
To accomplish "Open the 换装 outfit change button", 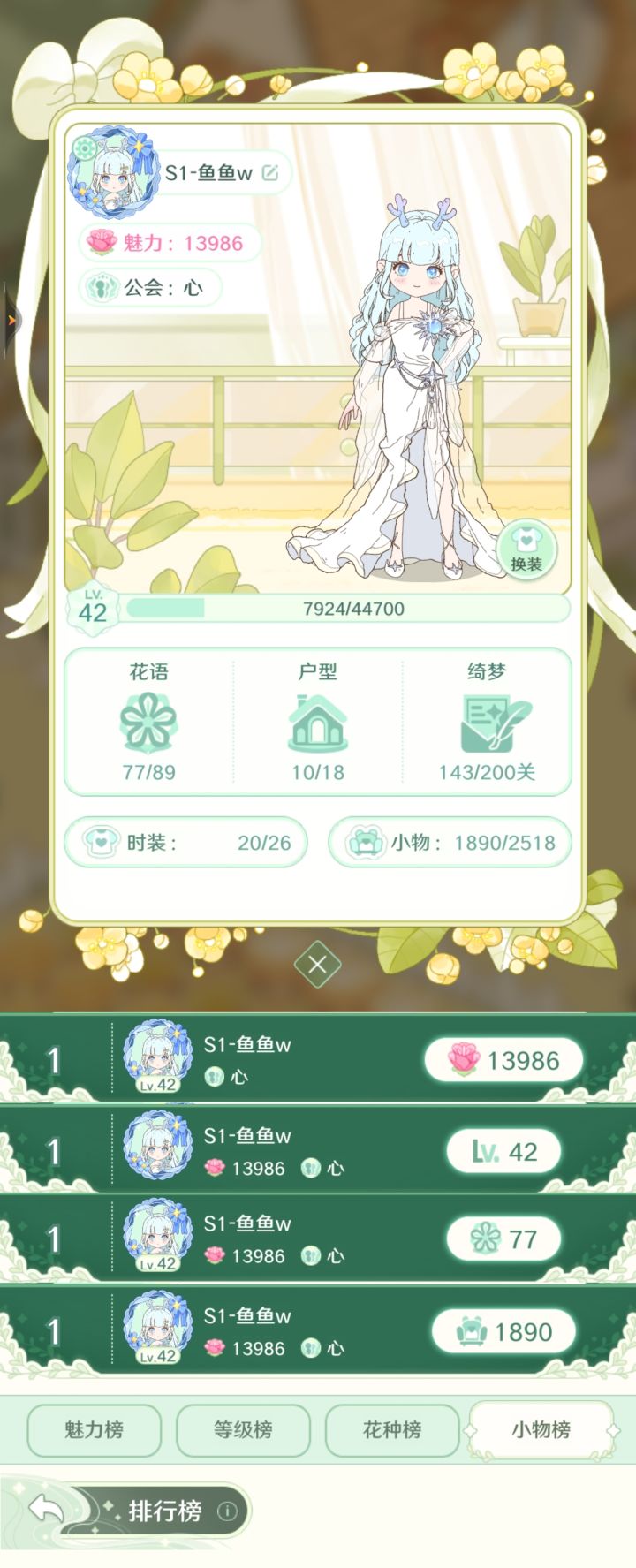I will click(x=527, y=549).
